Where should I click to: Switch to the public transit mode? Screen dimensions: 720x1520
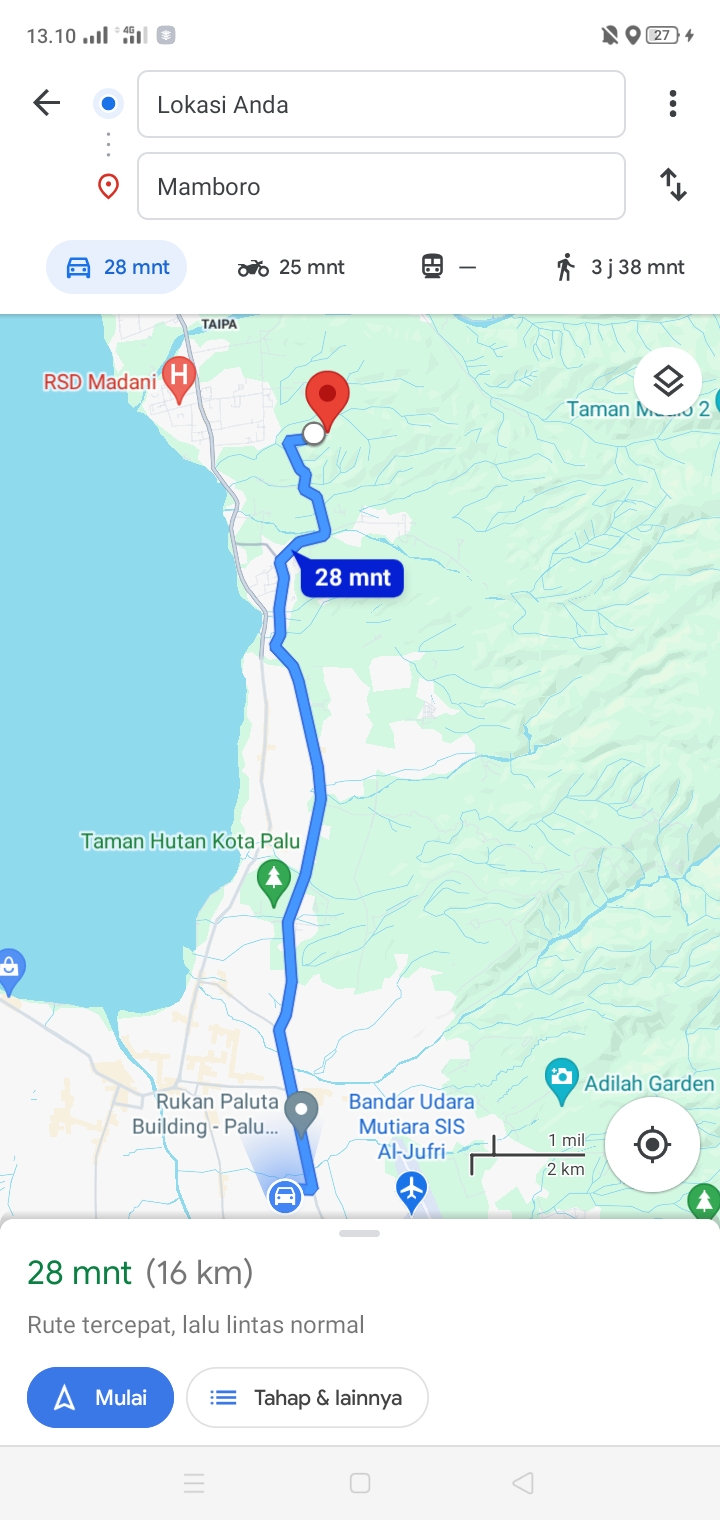(x=447, y=267)
